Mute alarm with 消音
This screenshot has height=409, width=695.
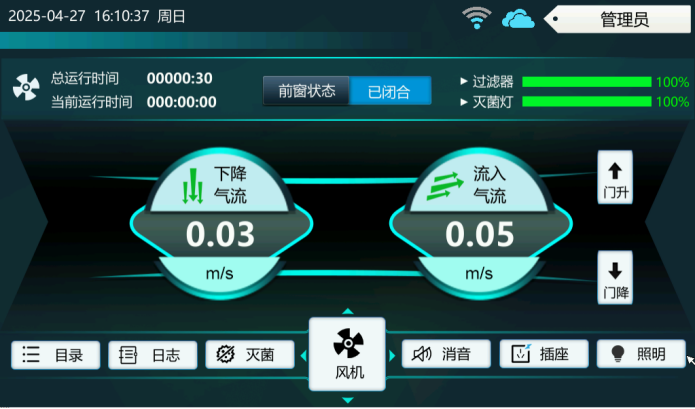(445, 354)
